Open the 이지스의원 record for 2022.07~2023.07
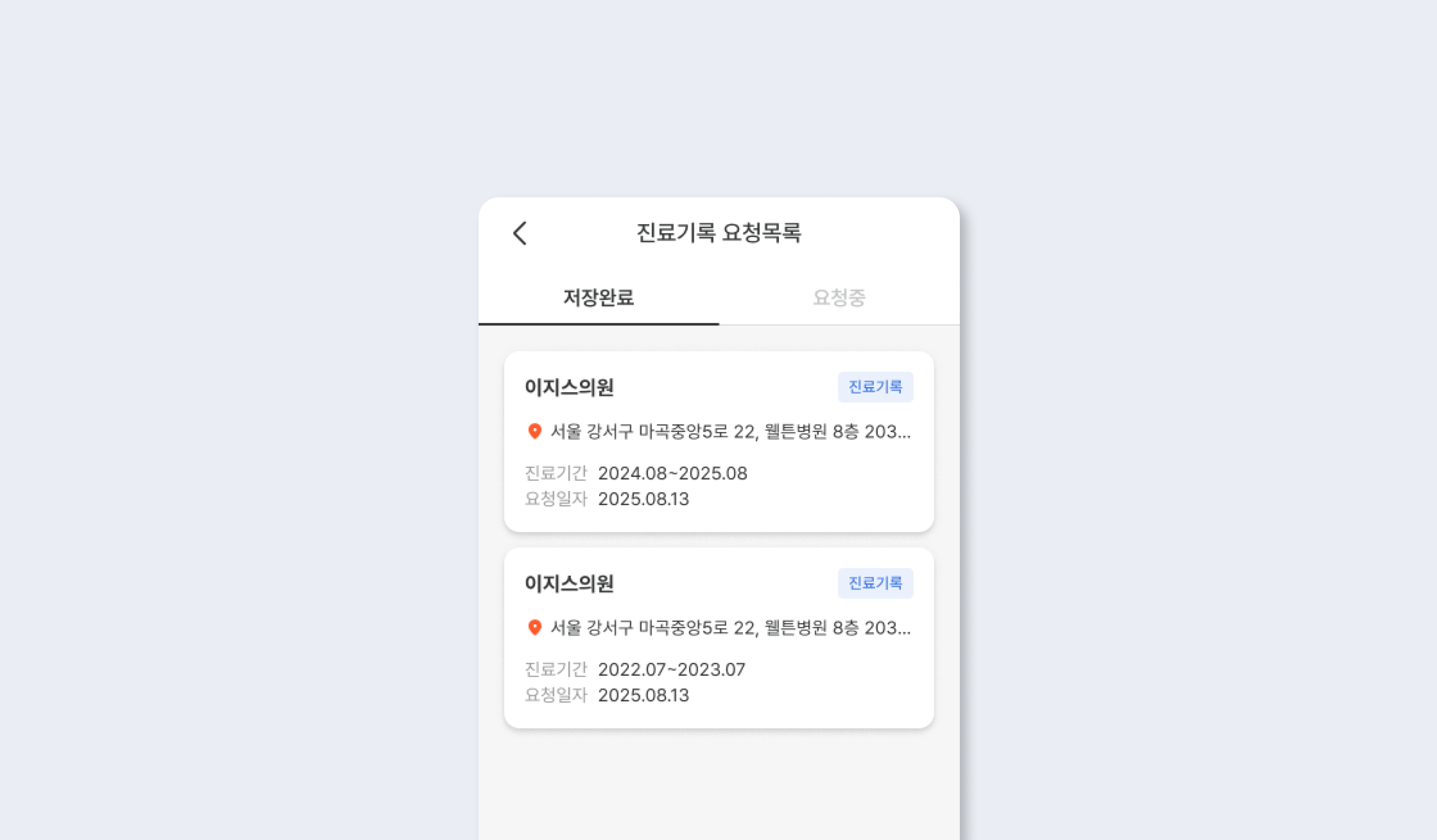This screenshot has width=1437, height=840. click(718, 638)
